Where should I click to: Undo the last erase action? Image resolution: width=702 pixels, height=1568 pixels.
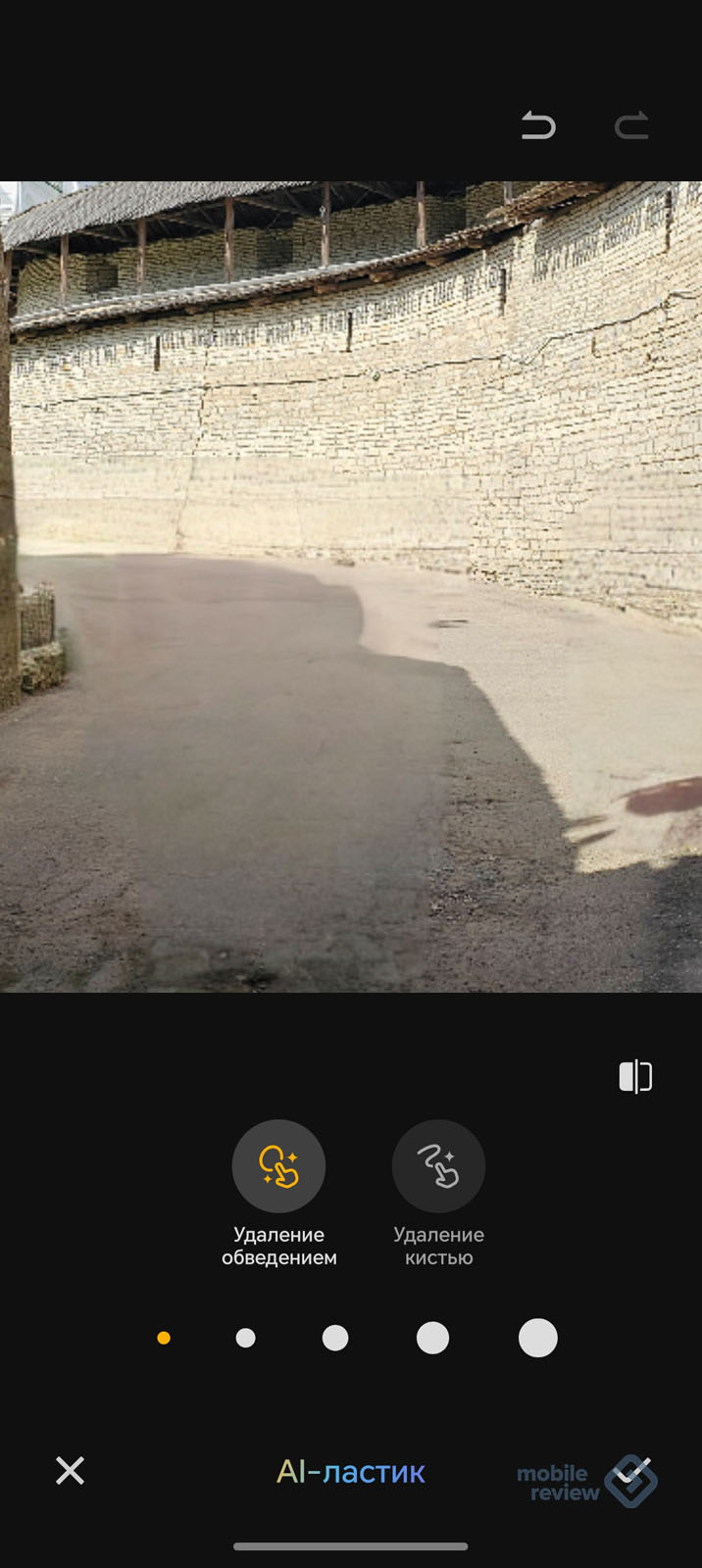538,125
